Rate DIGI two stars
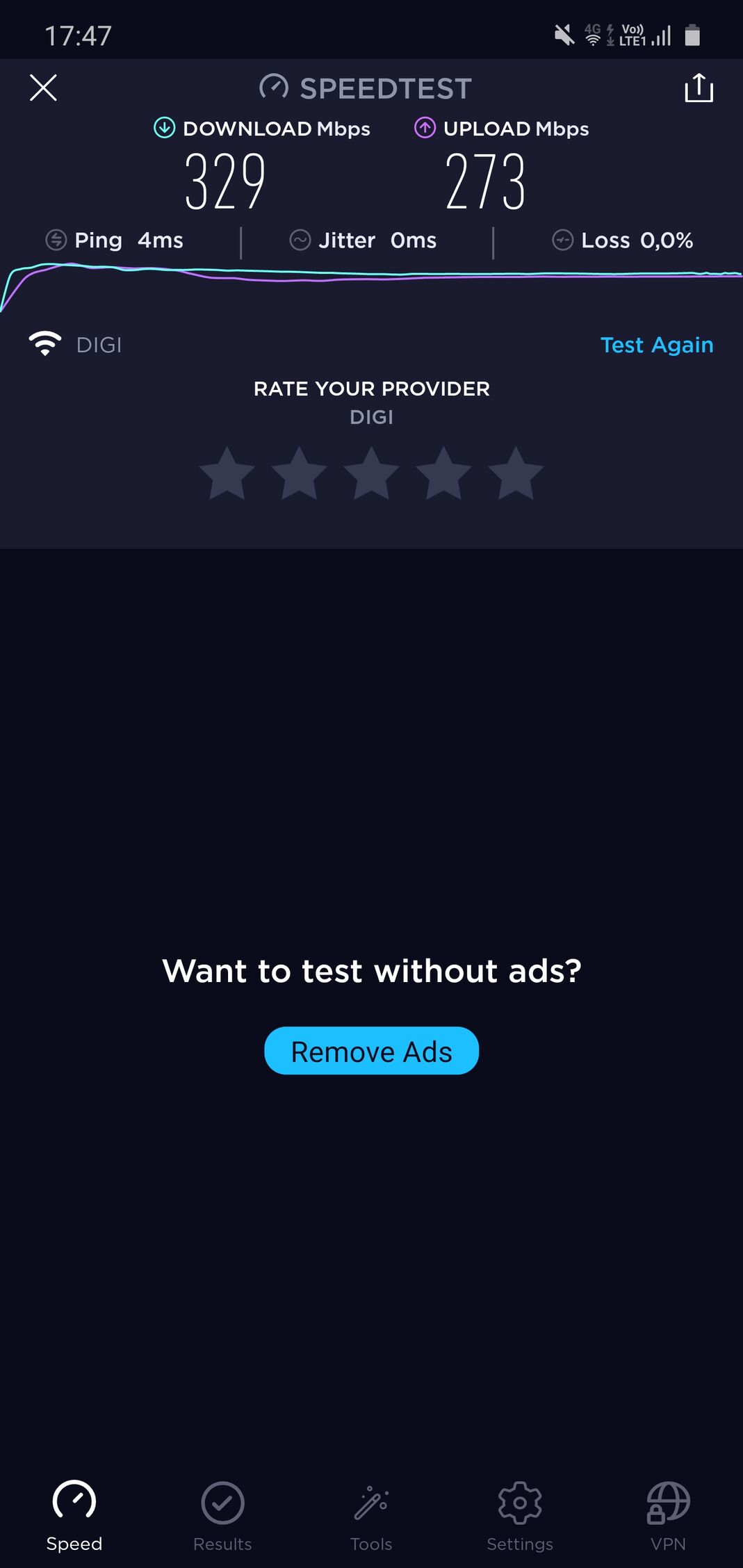The image size is (743, 1568). 299,474
